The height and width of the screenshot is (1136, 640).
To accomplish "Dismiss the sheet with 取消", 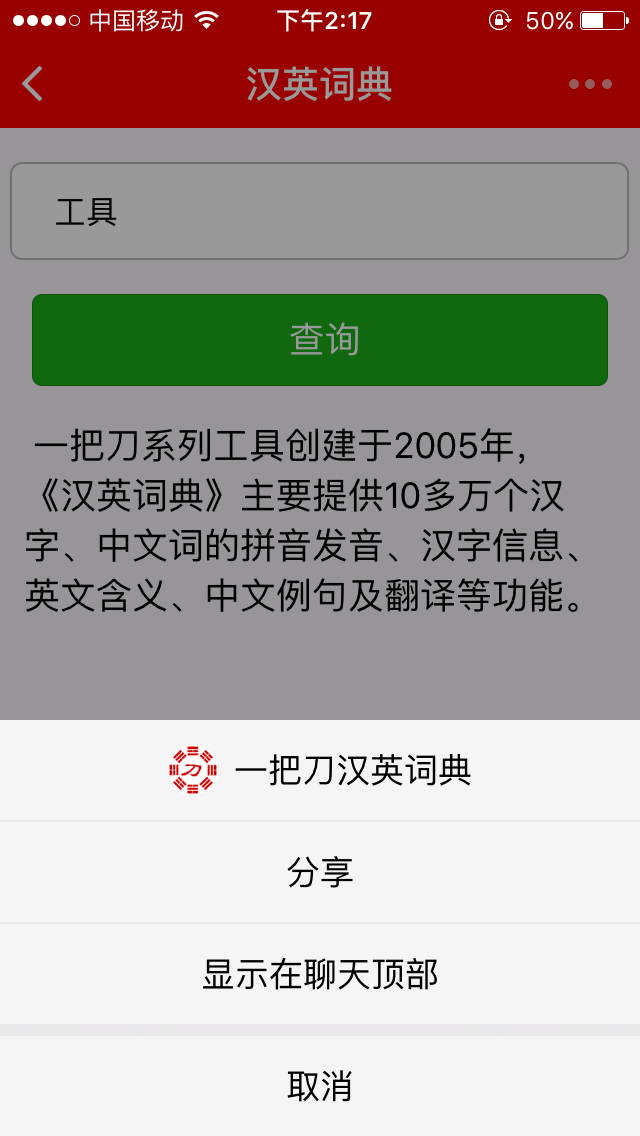I will coord(320,1086).
